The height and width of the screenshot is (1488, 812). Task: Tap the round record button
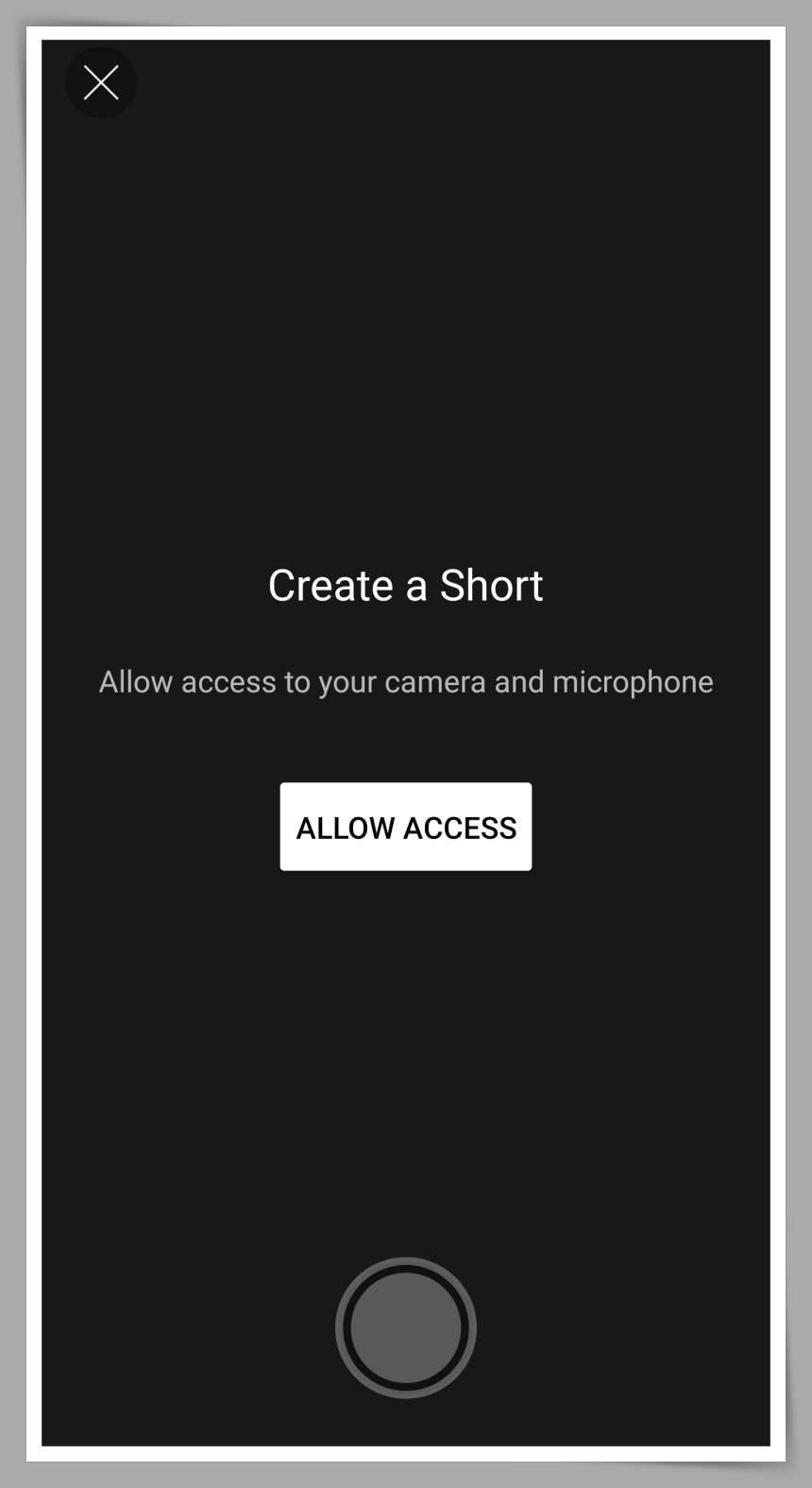(x=406, y=1327)
